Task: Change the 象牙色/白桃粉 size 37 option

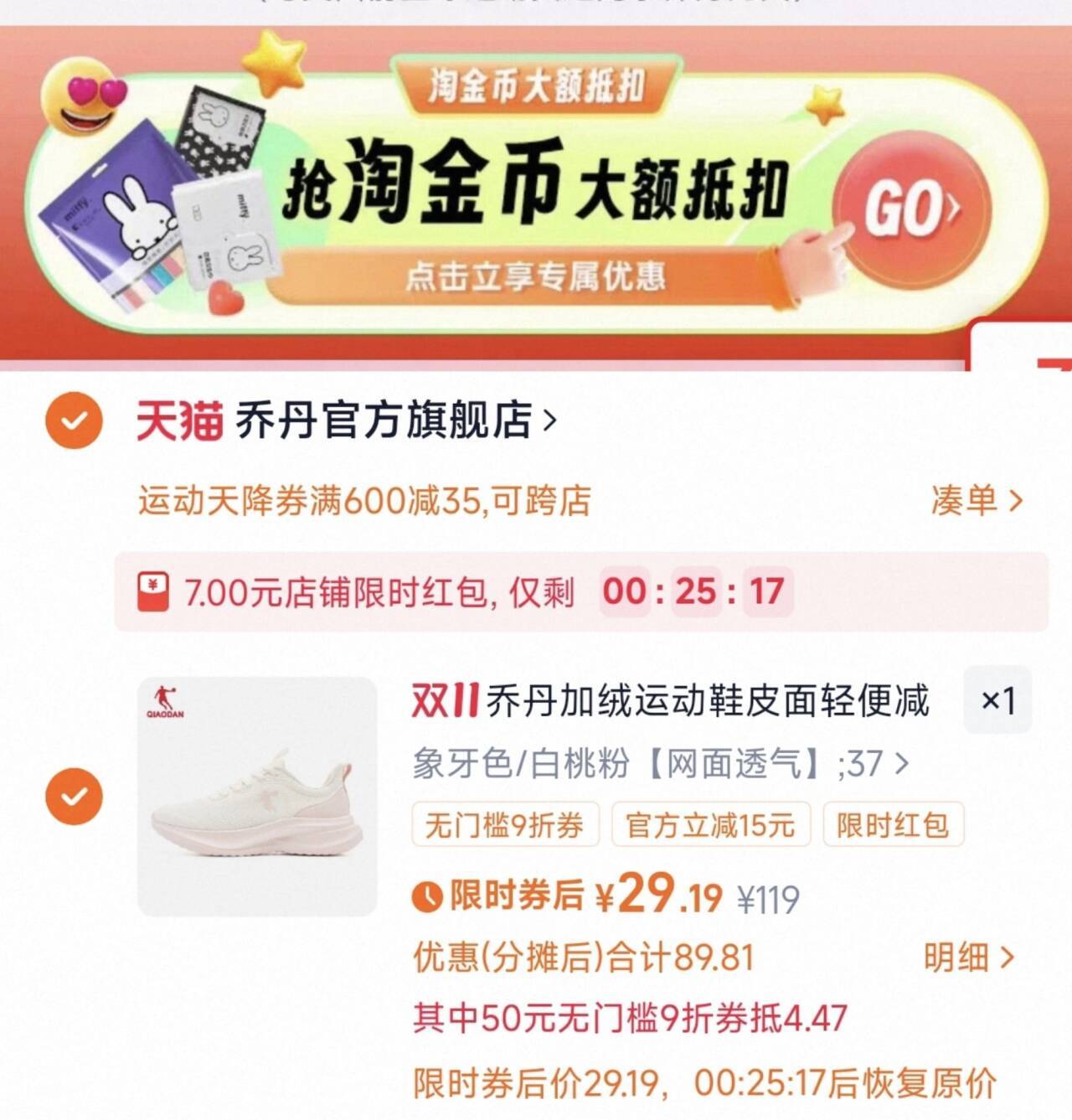Action: pos(660,763)
